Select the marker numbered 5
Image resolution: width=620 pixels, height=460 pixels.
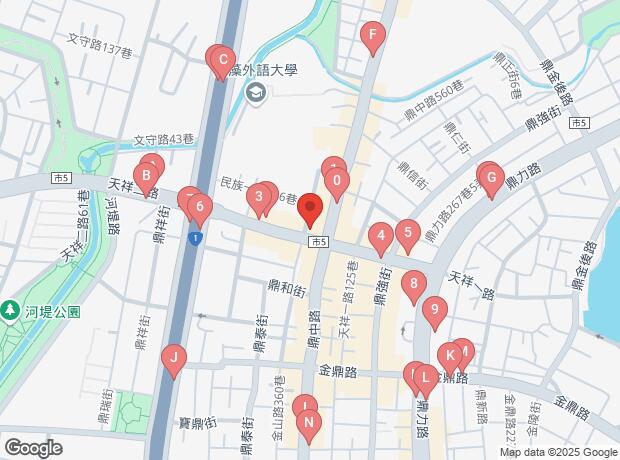(x=406, y=234)
